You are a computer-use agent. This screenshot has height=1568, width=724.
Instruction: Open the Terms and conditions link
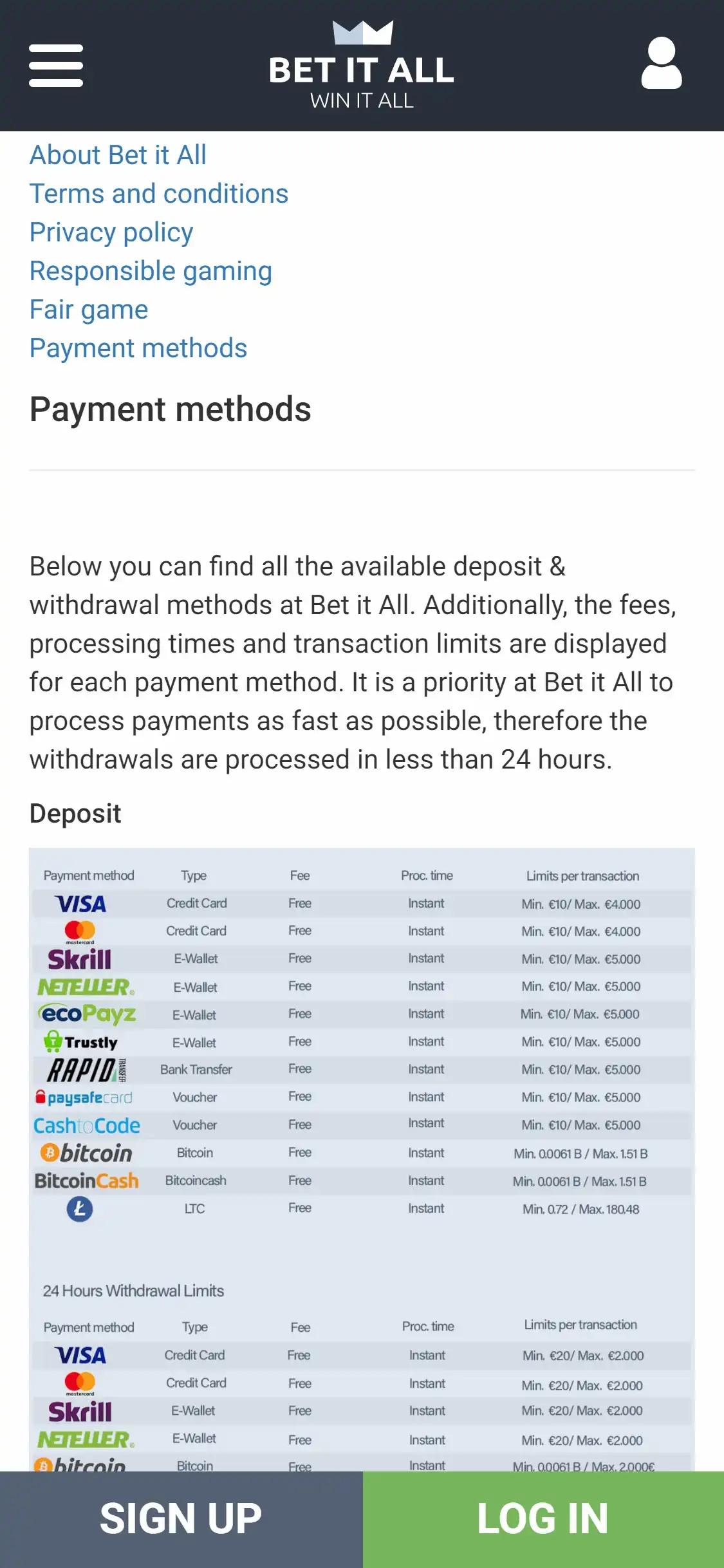[159, 194]
